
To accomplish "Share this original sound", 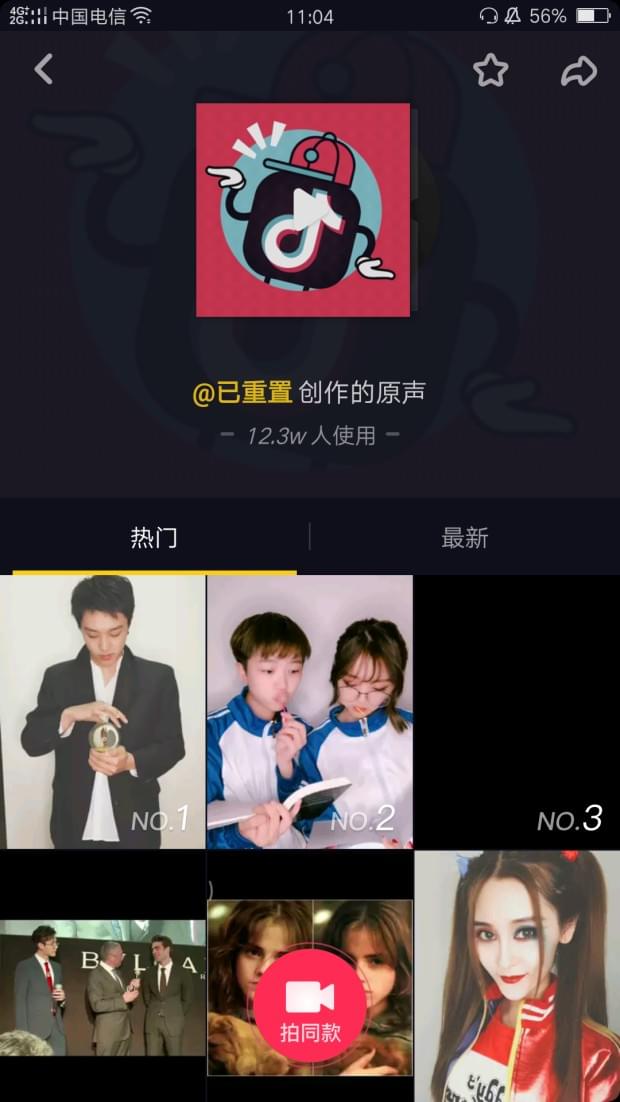I will pos(578,70).
